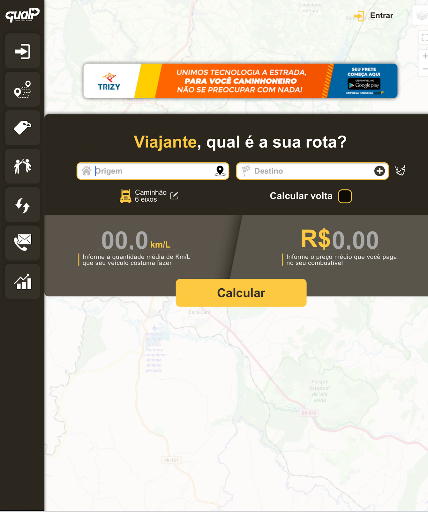
Task: Tap the Calcular button
Action: 241,293
